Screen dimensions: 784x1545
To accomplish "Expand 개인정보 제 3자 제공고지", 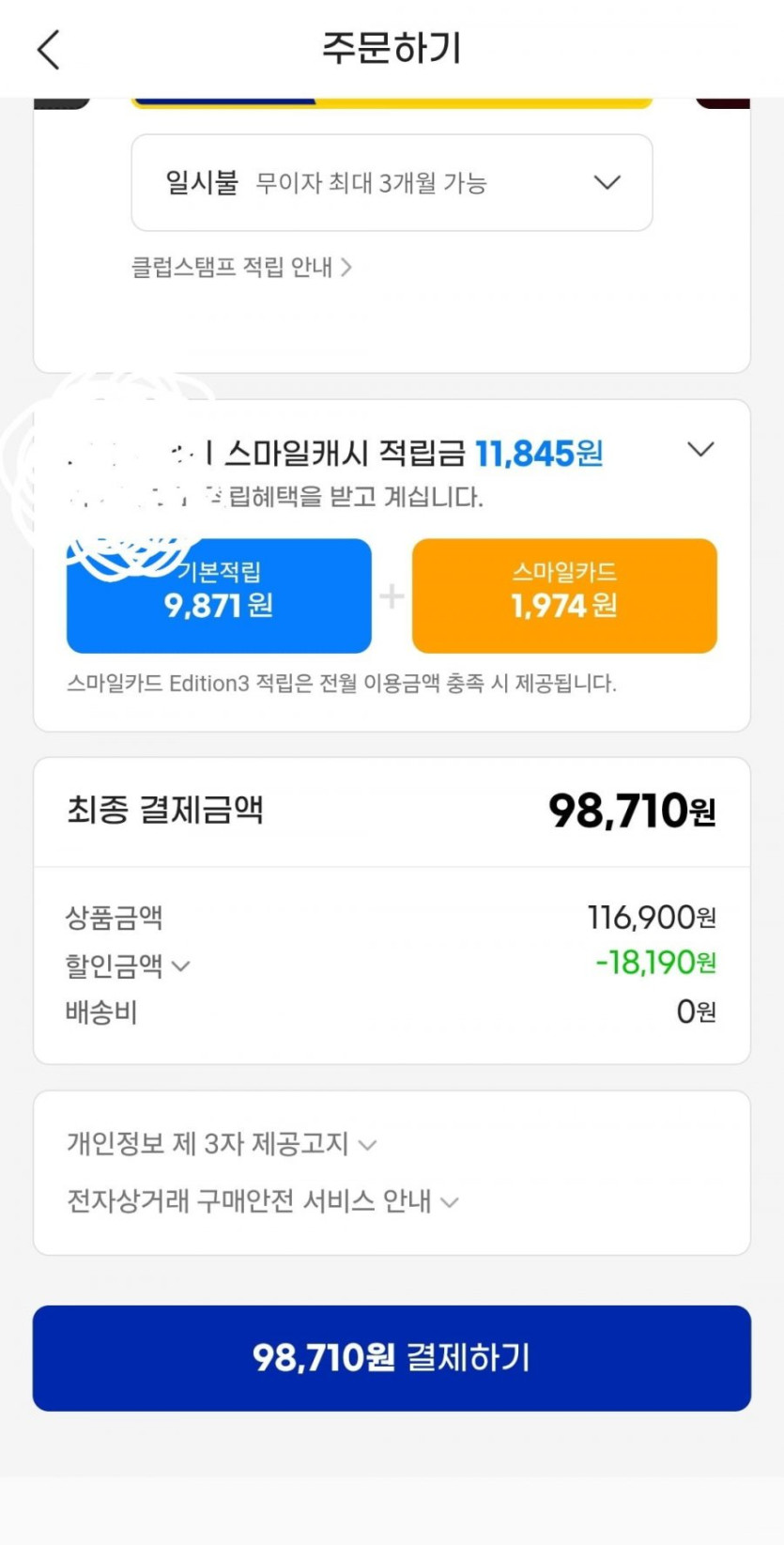I will [x=222, y=1144].
